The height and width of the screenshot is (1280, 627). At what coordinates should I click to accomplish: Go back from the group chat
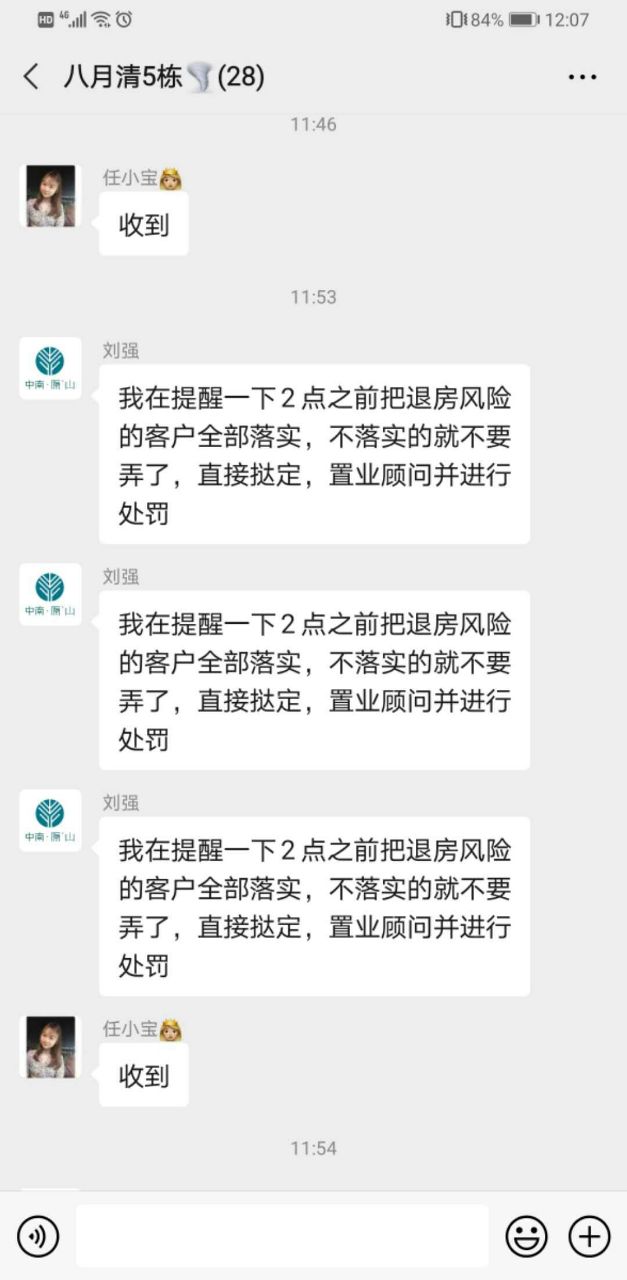point(32,77)
